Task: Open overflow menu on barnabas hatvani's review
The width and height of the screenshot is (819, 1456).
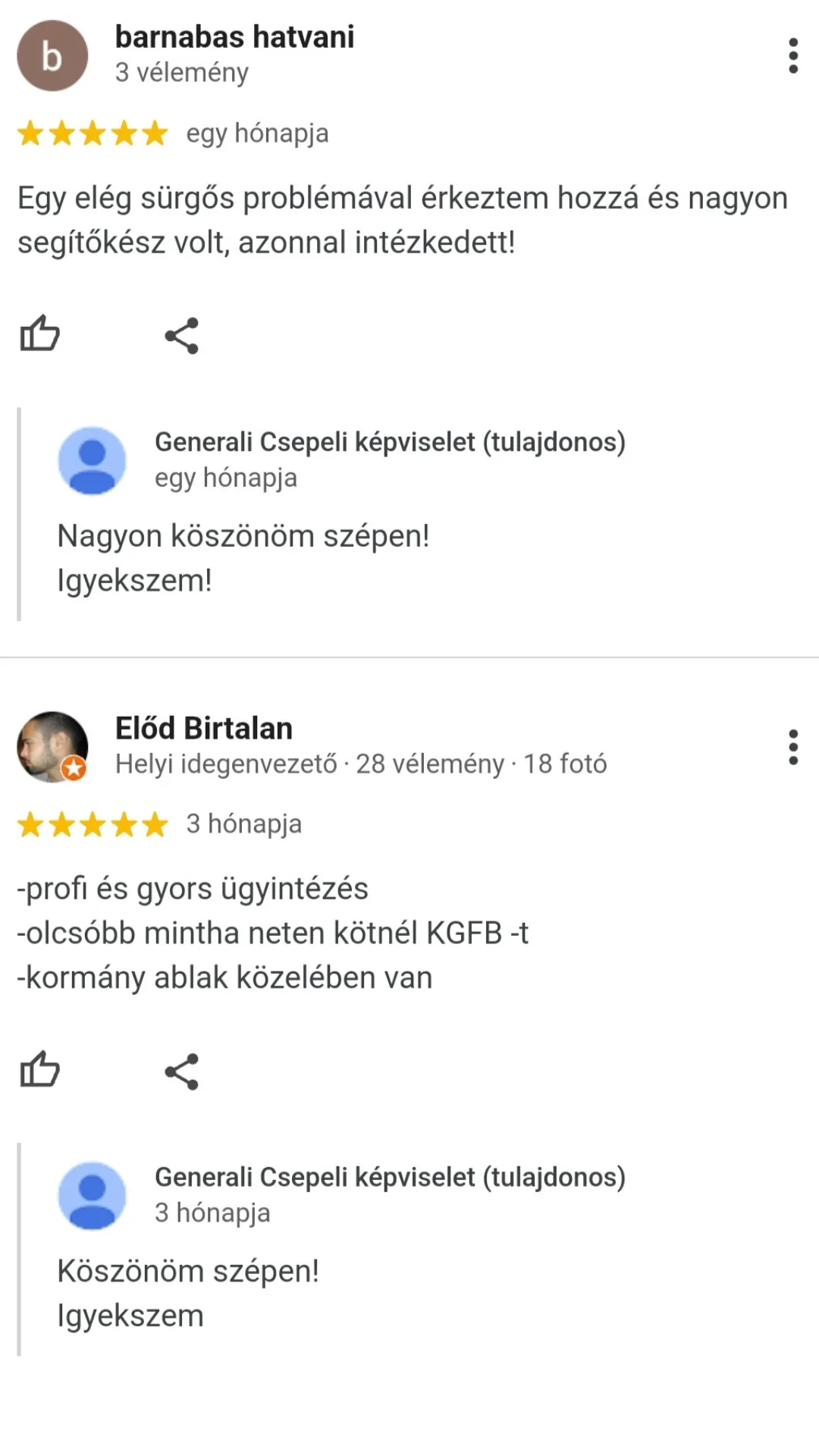Action: tap(793, 56)
